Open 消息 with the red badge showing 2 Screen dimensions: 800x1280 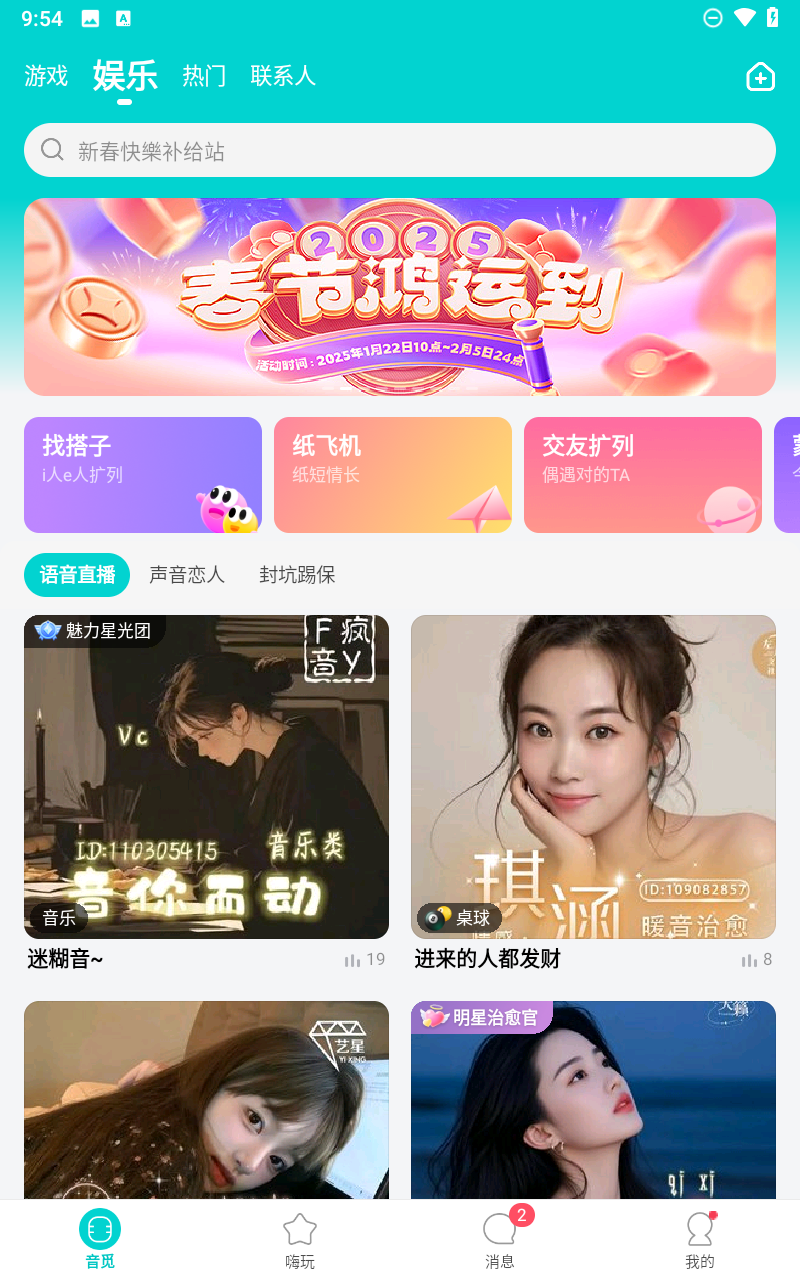coord(499,1240)
